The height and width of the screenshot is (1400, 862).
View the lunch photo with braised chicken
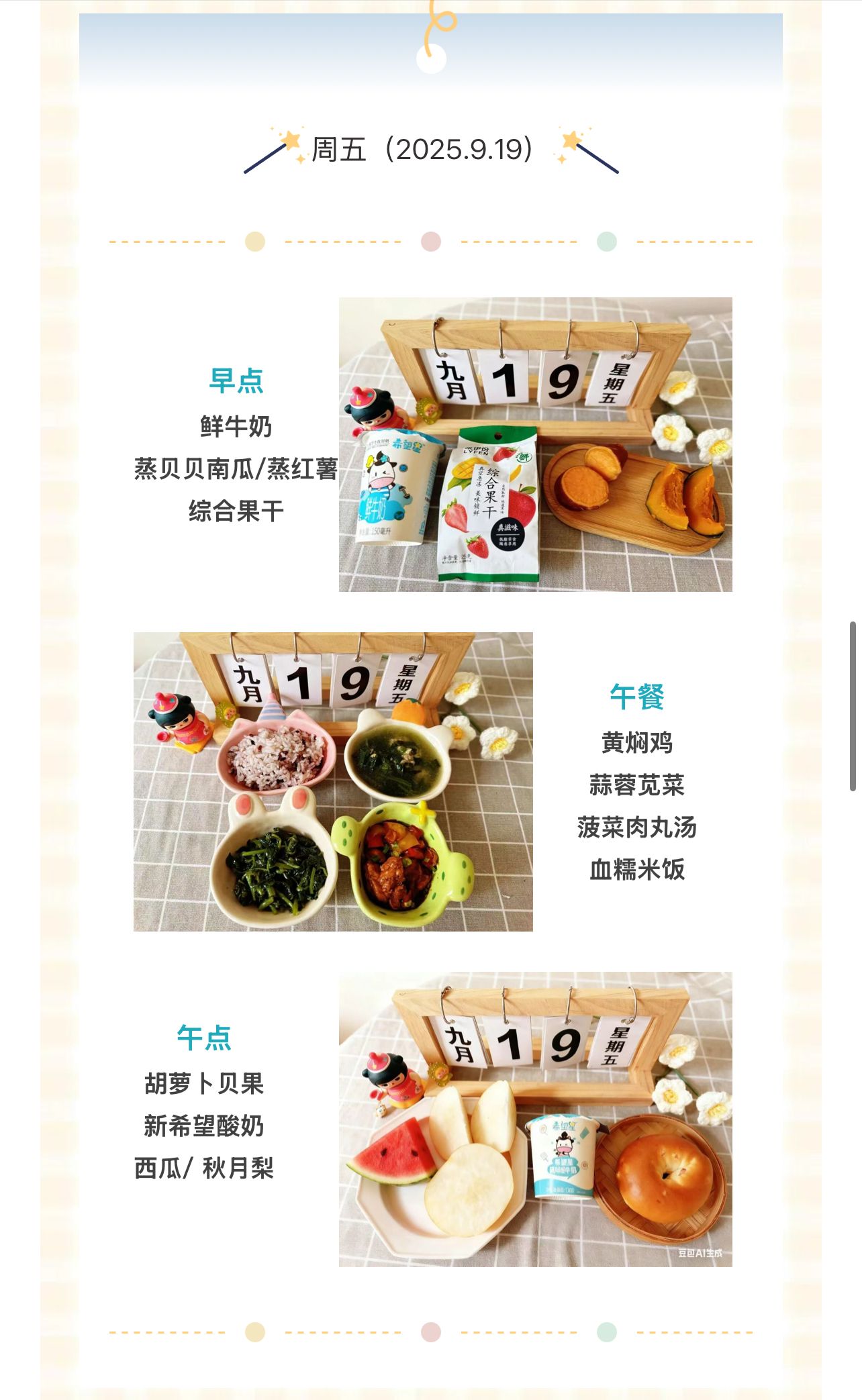click(x=333, y=781)
